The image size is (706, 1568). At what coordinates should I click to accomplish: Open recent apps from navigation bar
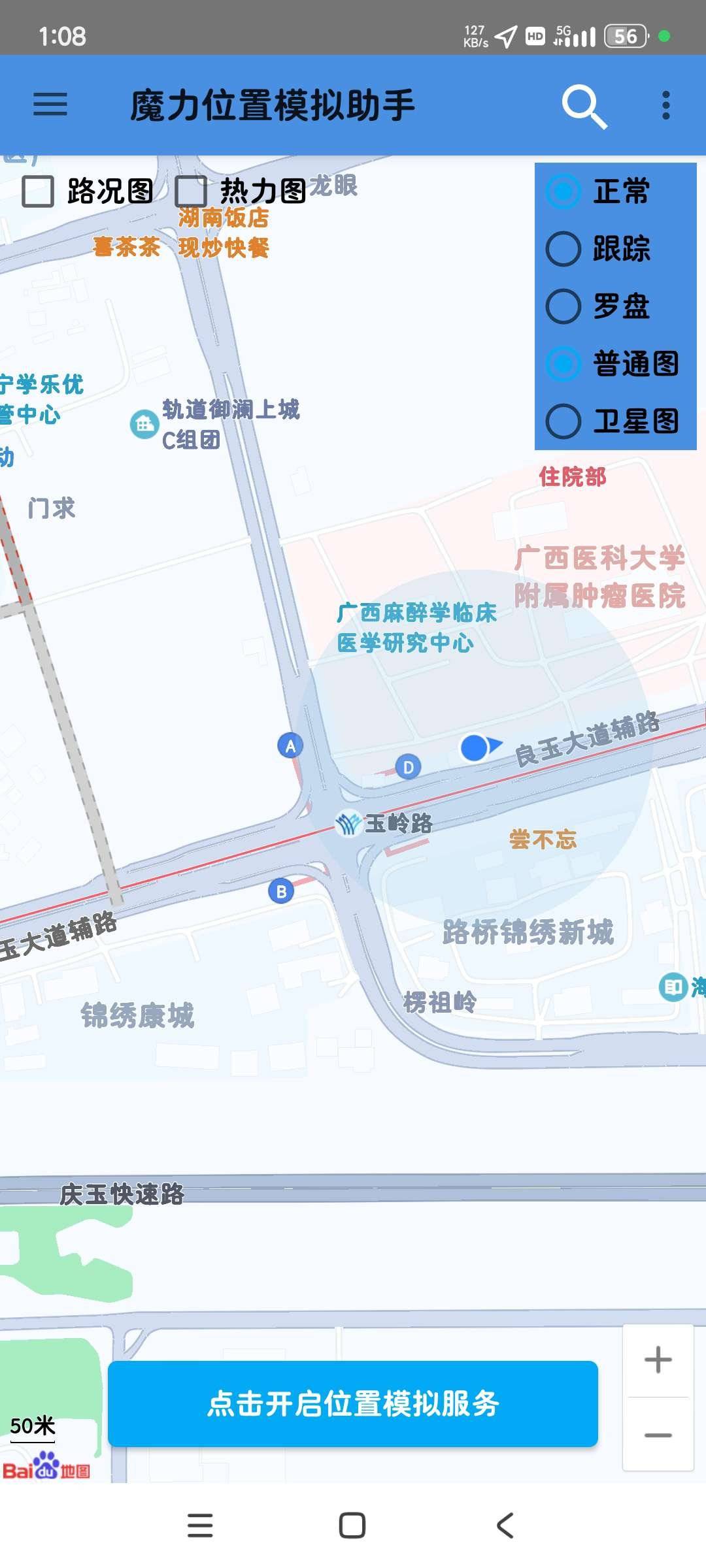(200, 1526)
